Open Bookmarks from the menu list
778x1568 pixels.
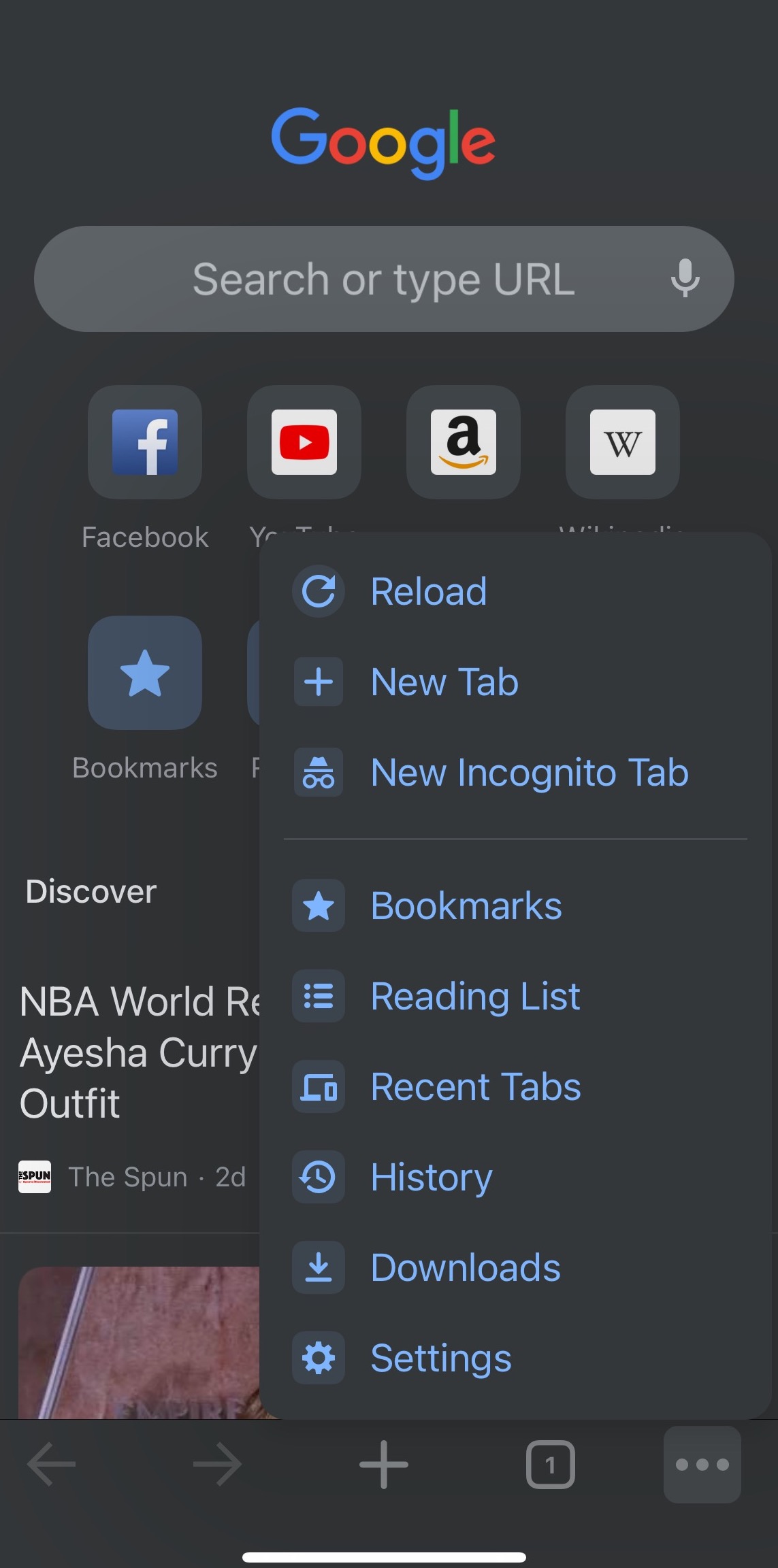coord(466,905)
